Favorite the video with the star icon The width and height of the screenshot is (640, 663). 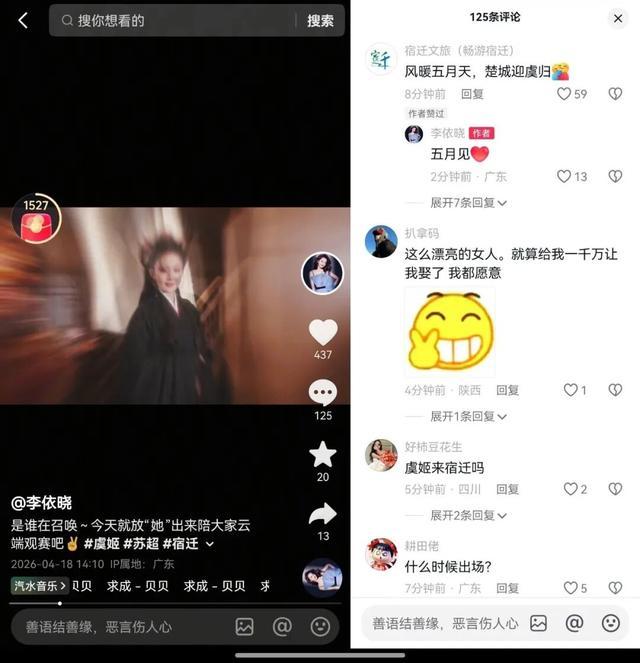tap(322, 455)
